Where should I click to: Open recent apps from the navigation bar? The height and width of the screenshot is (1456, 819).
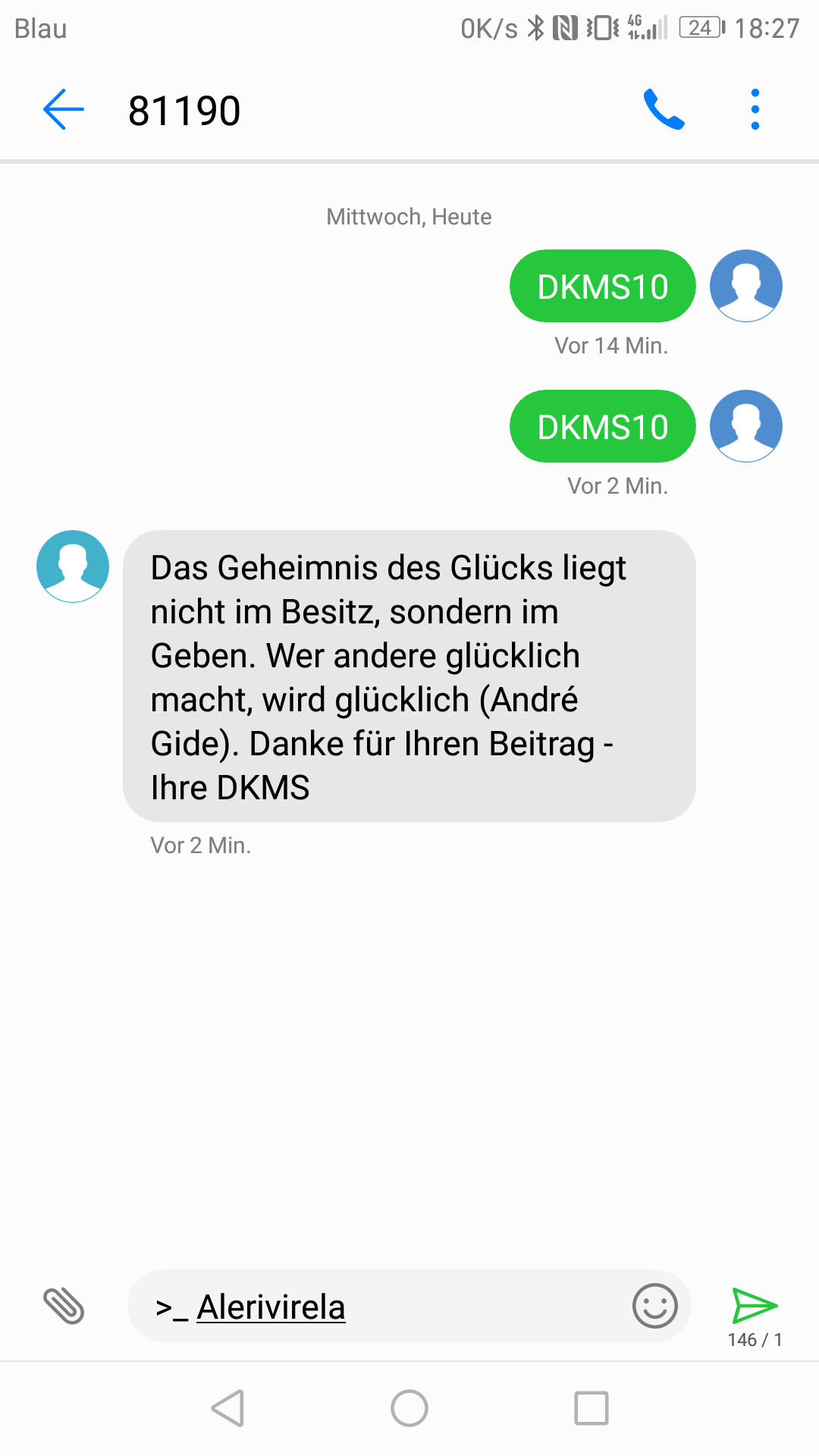coord(591,1408)
